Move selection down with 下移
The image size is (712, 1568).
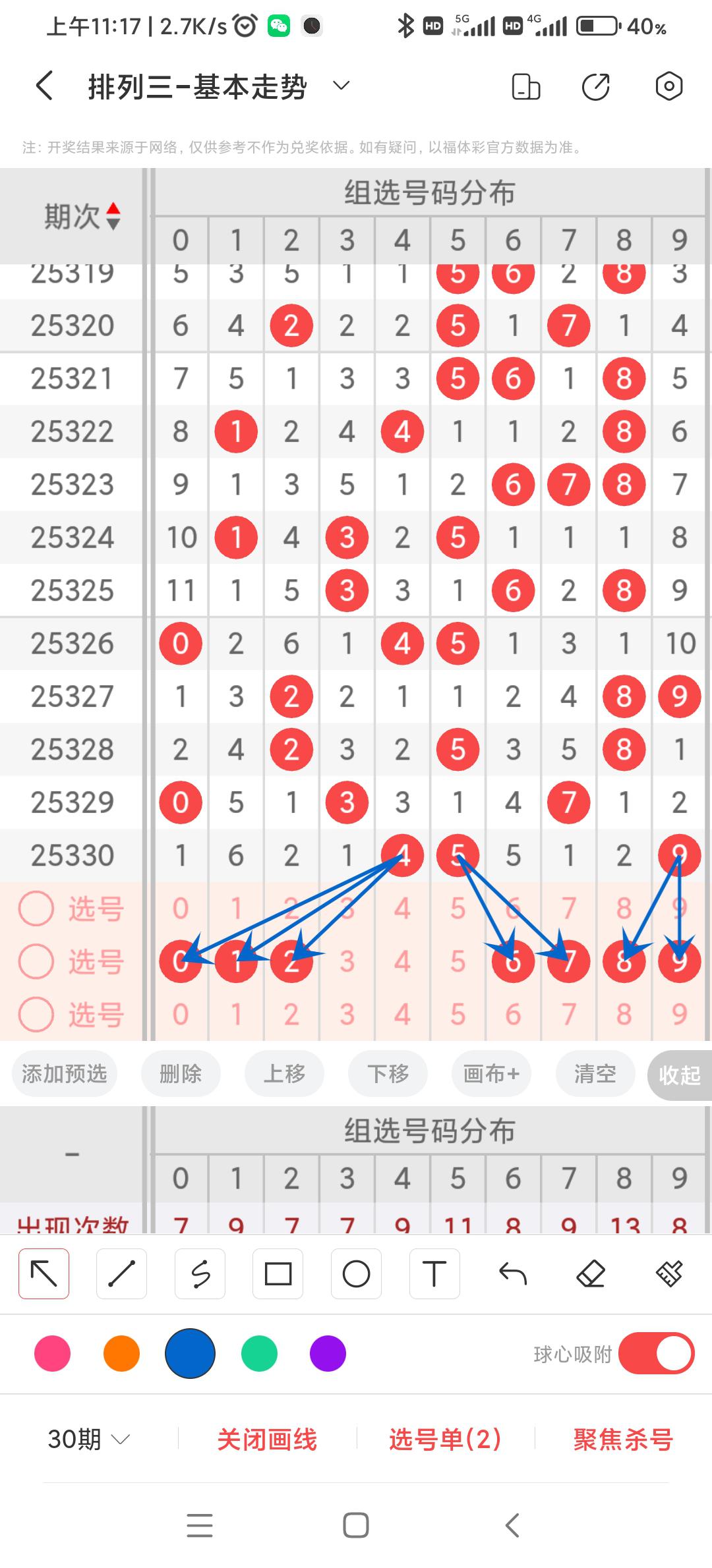388,1074
